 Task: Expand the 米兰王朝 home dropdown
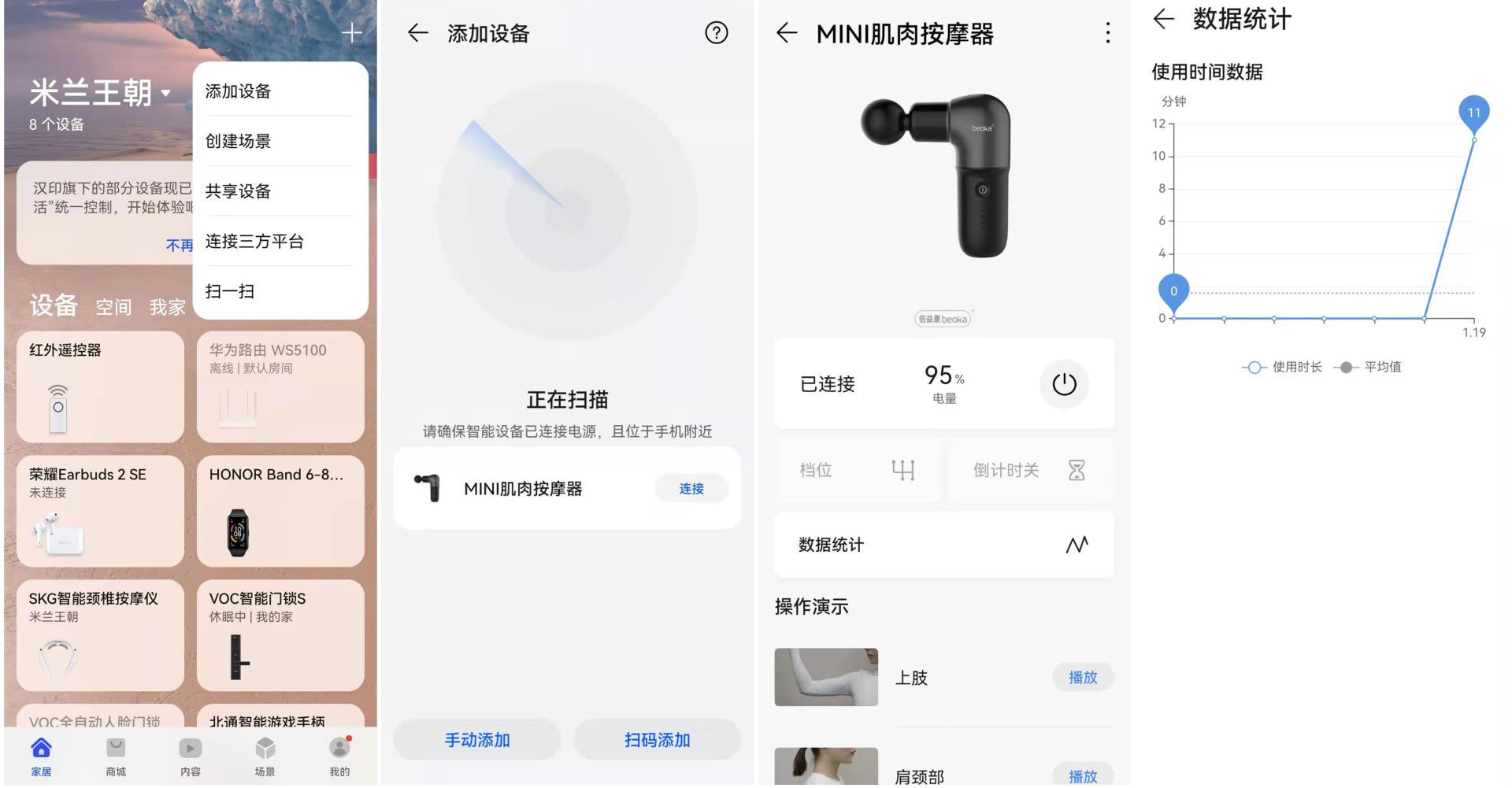pyautogui.click(x=166, y=93)
